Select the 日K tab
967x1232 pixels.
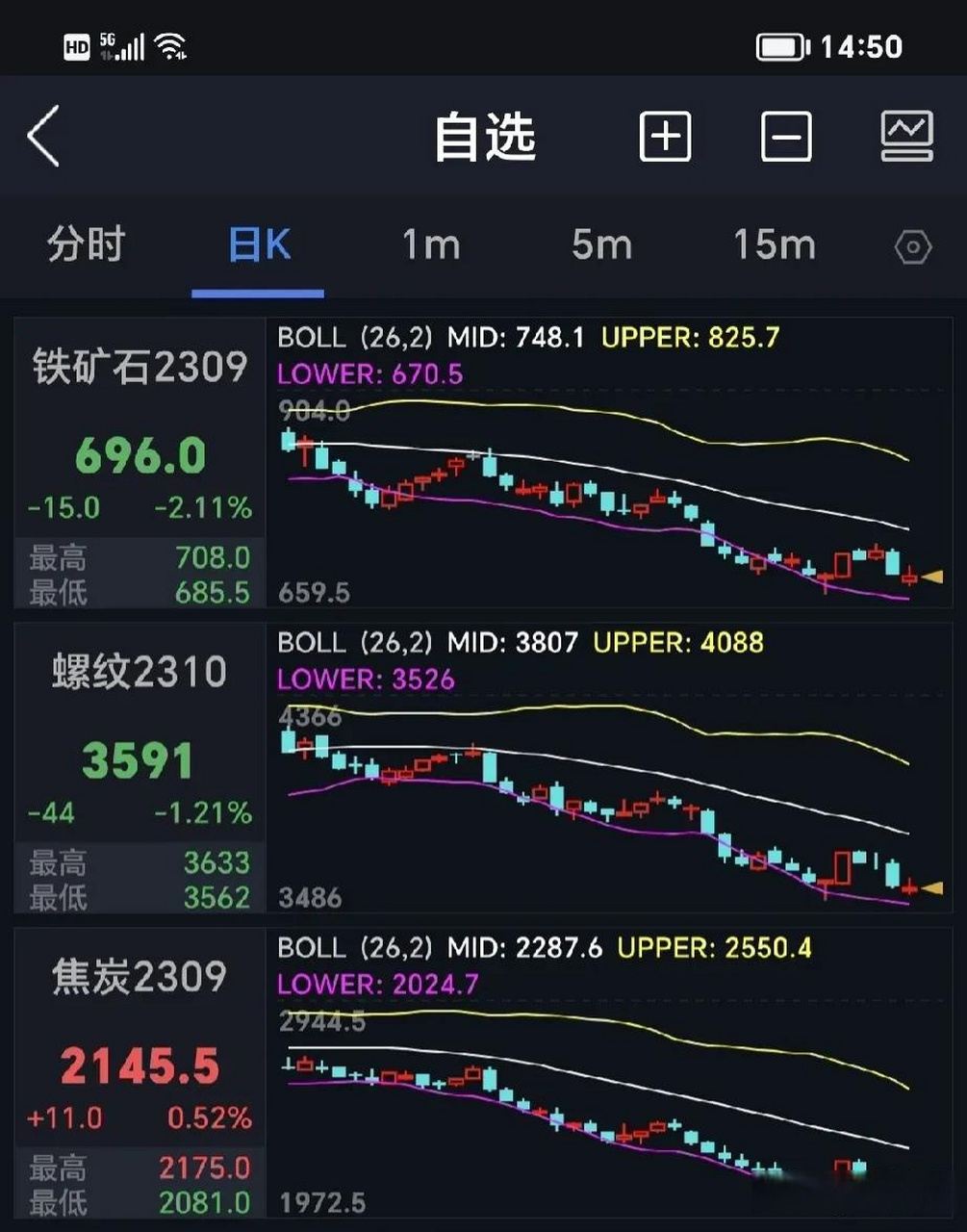[x=257, y=245]
